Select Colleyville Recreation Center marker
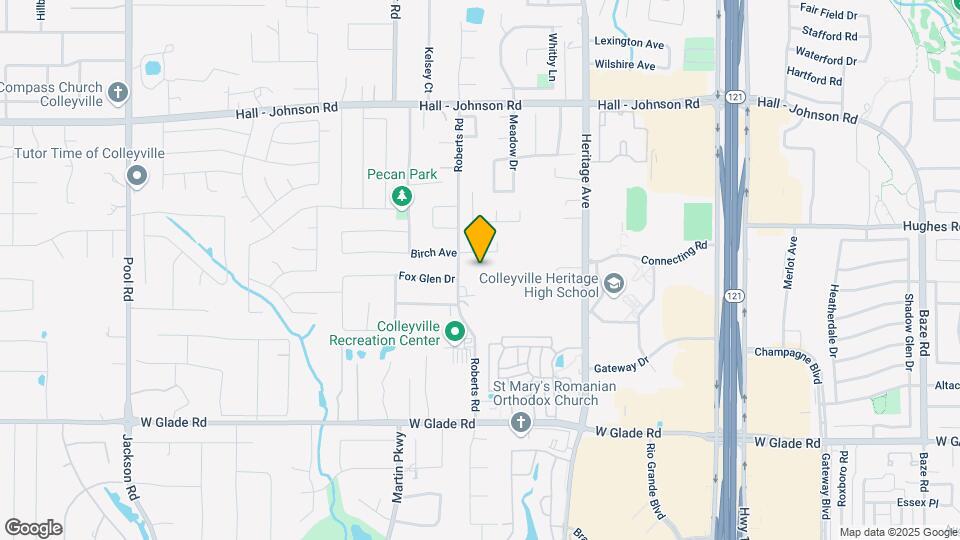 click(456, 330)
